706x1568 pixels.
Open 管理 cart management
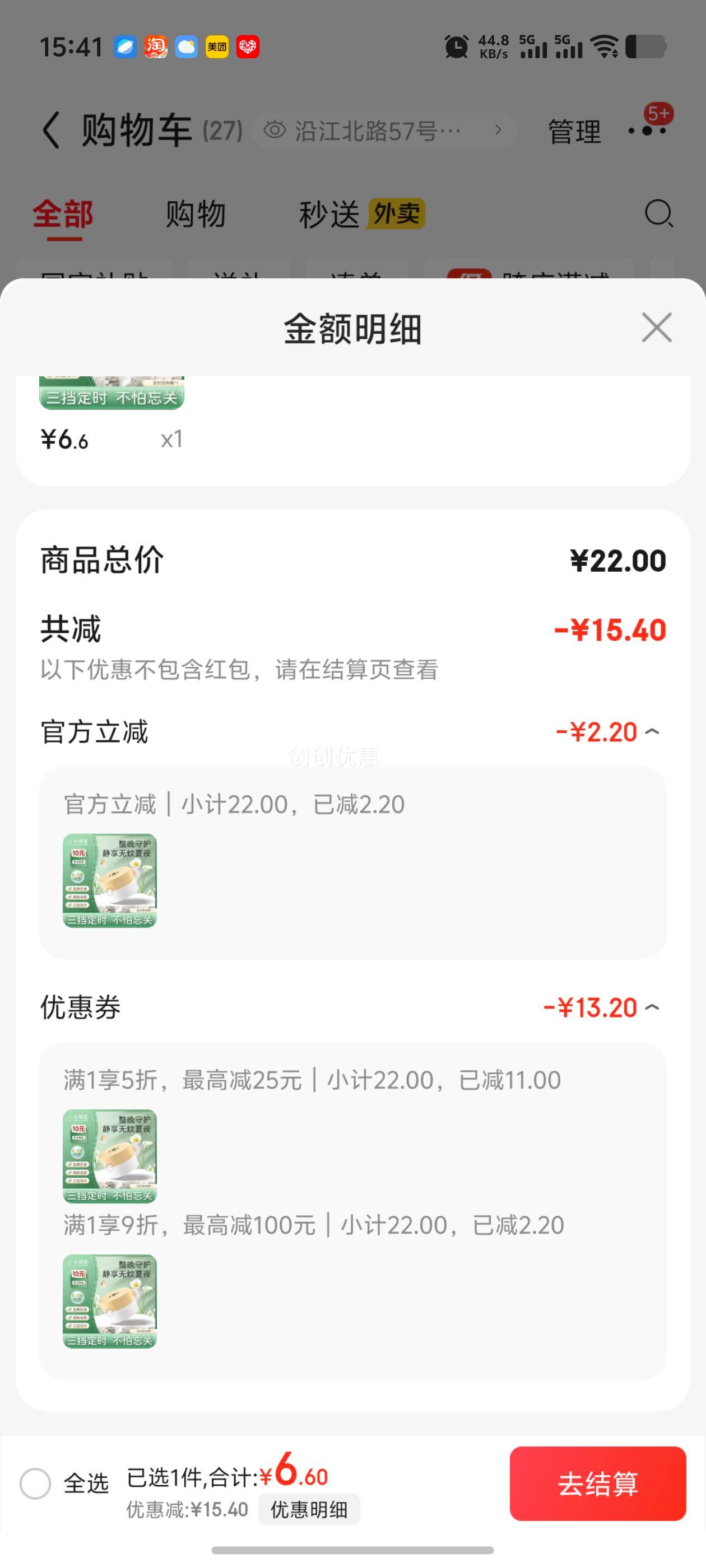[x=574, y=132]
